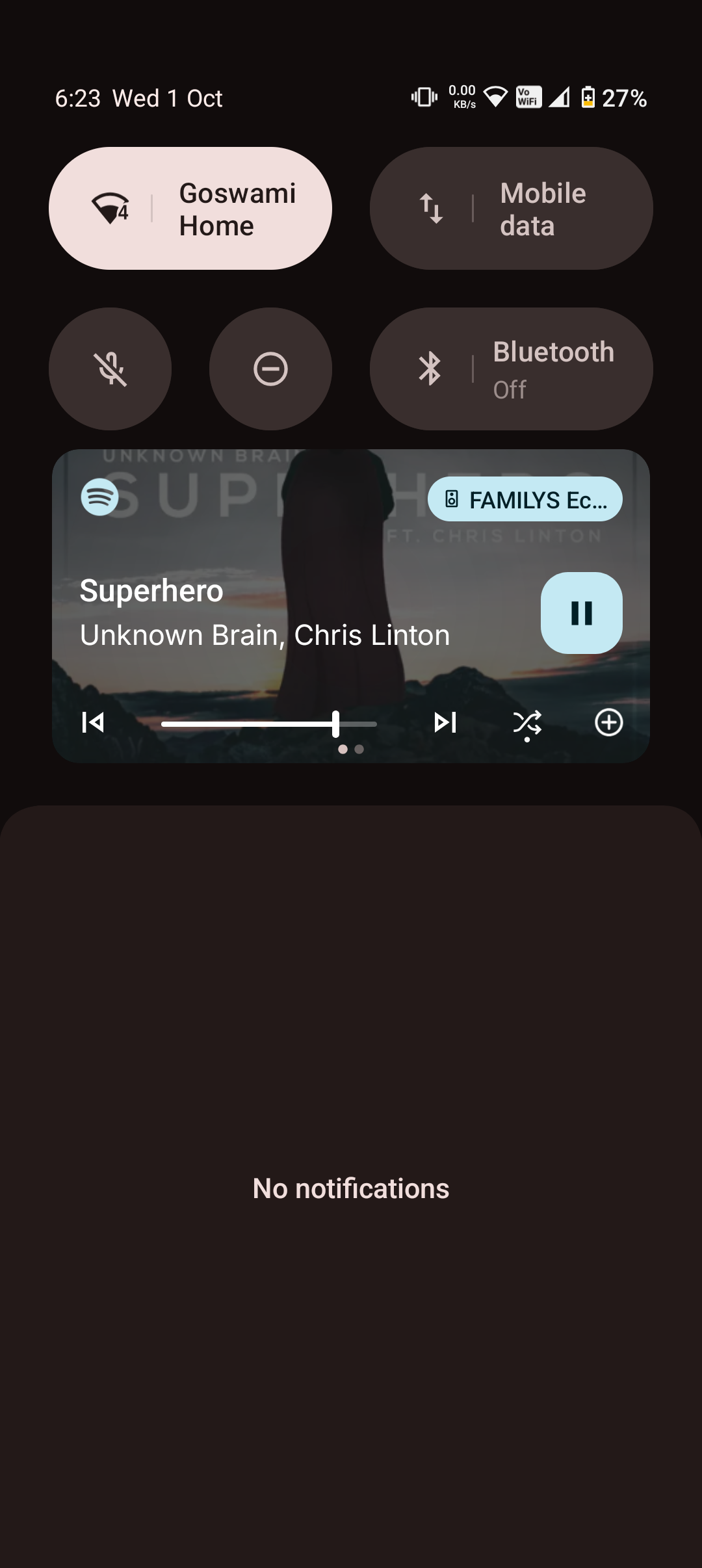
Task: Toggle shuffle playback in Spotify
Action: [x=526, y=722]
